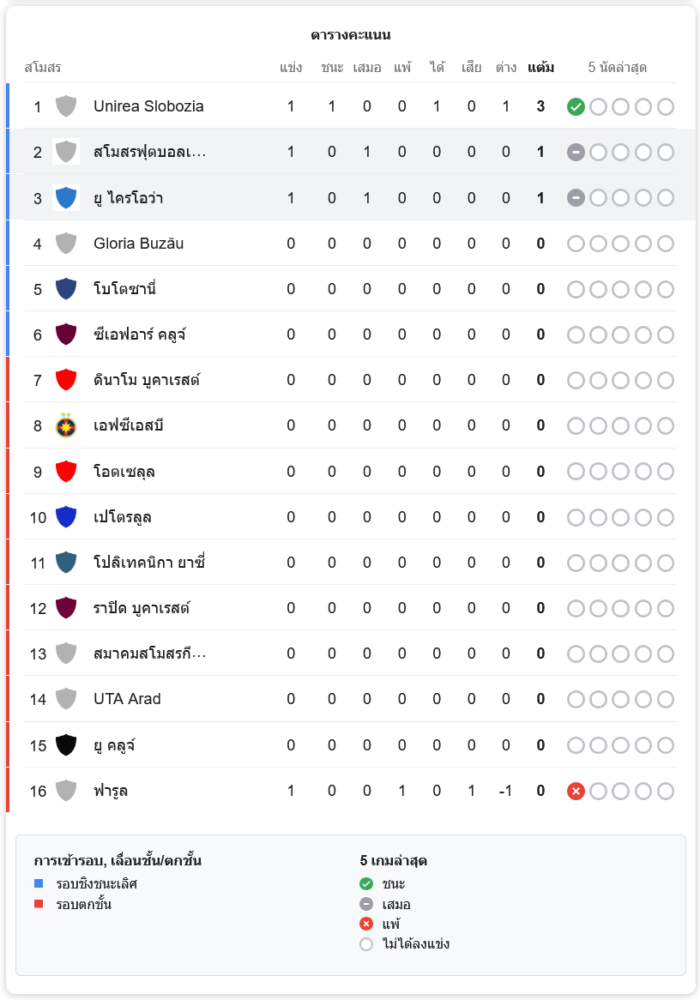Tap the UTA Arad row
This screenshot has width=700, height=1000.
pos(127,699)
